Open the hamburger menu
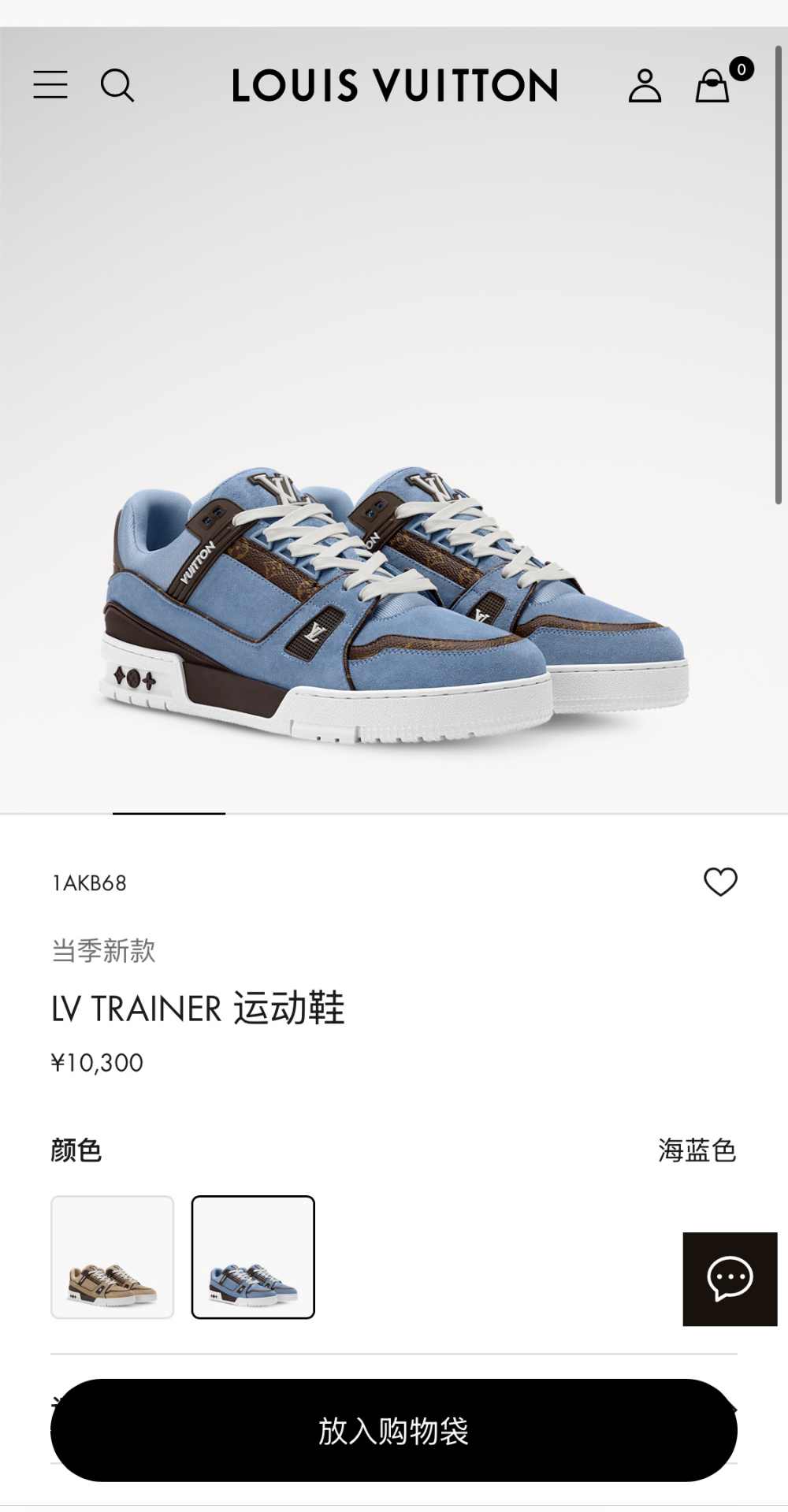Screen dimensions: 788x1512 coord(50,84)
